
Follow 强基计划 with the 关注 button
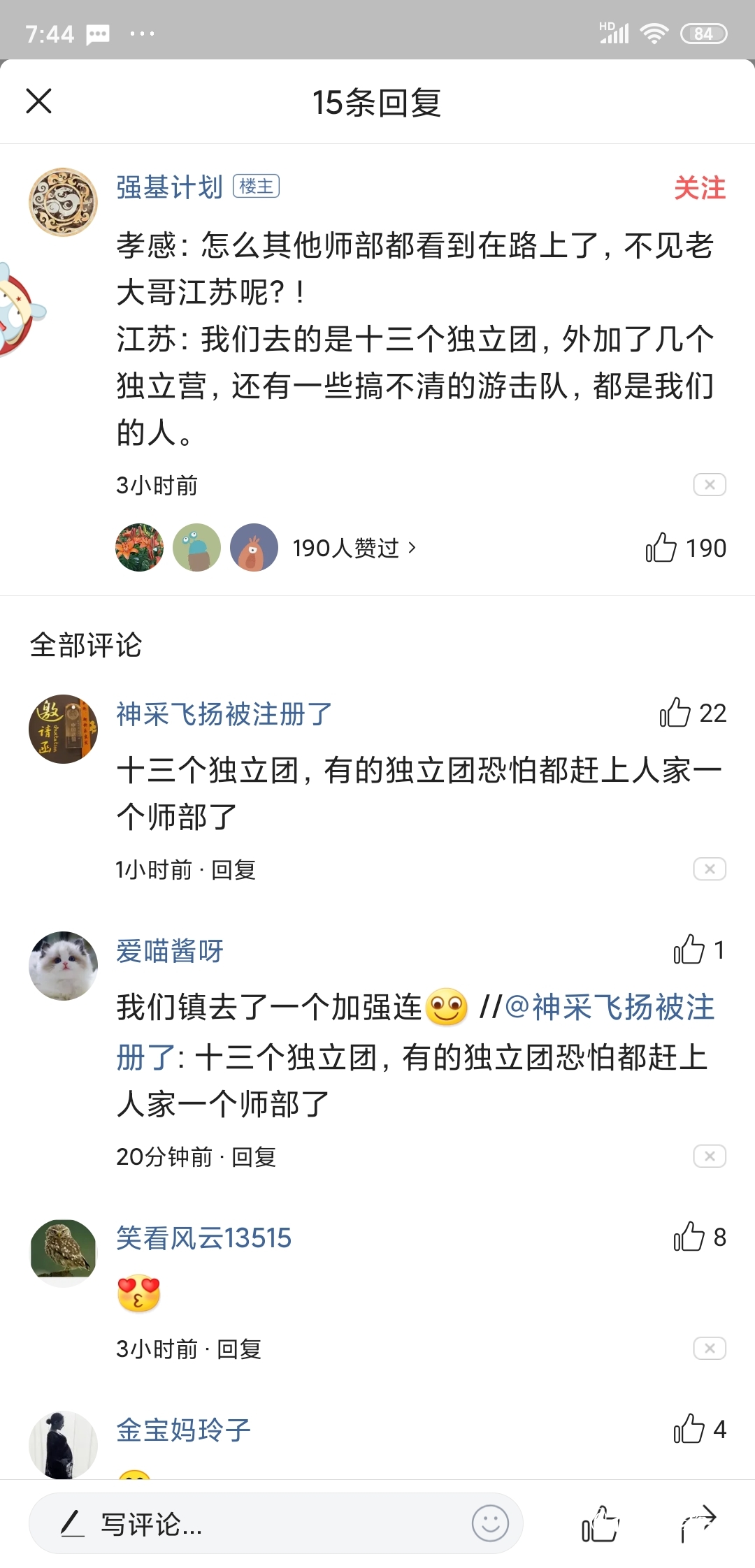pos(699,188)
